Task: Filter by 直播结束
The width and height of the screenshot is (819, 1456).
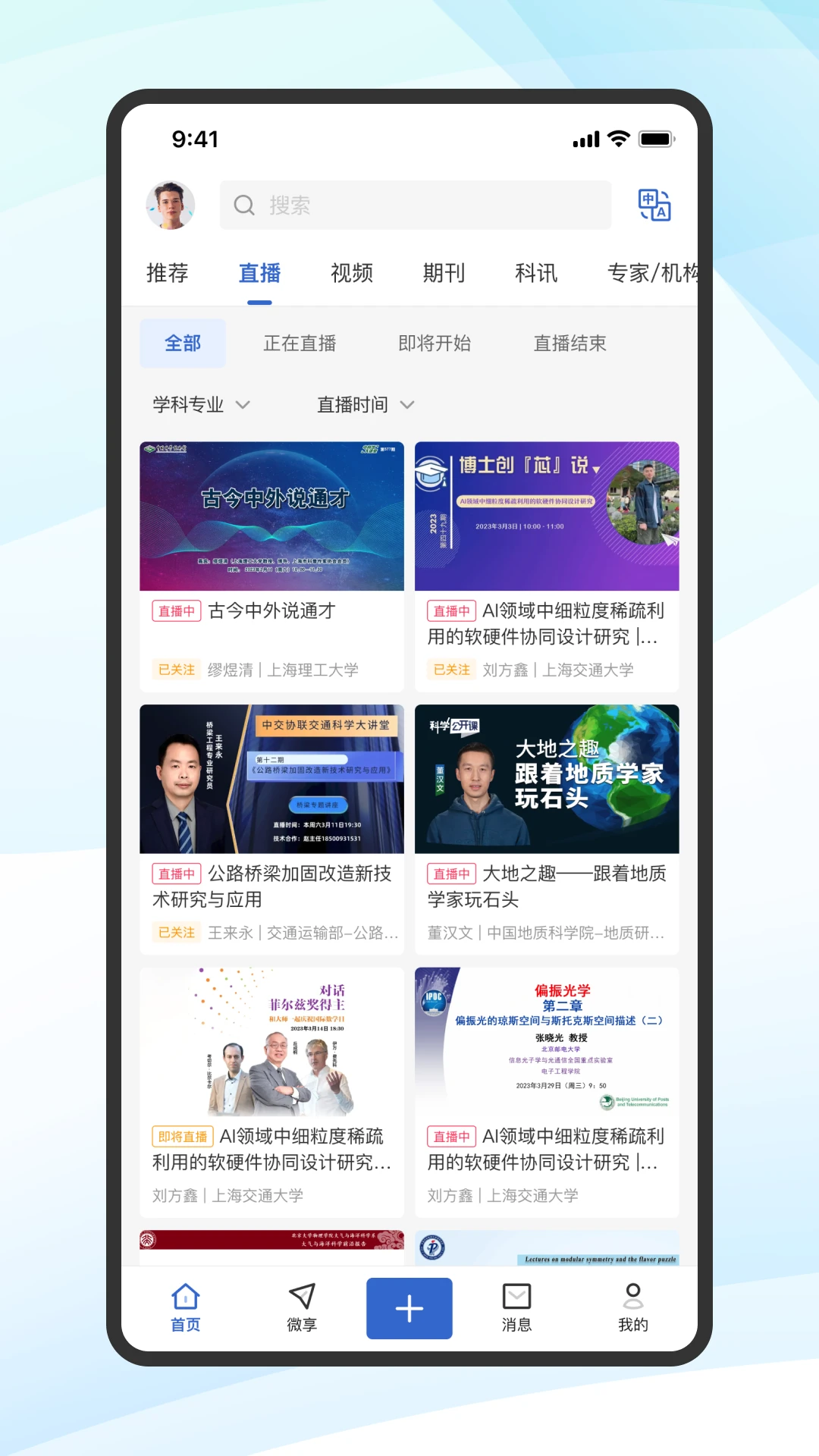Action: point(570,344)
